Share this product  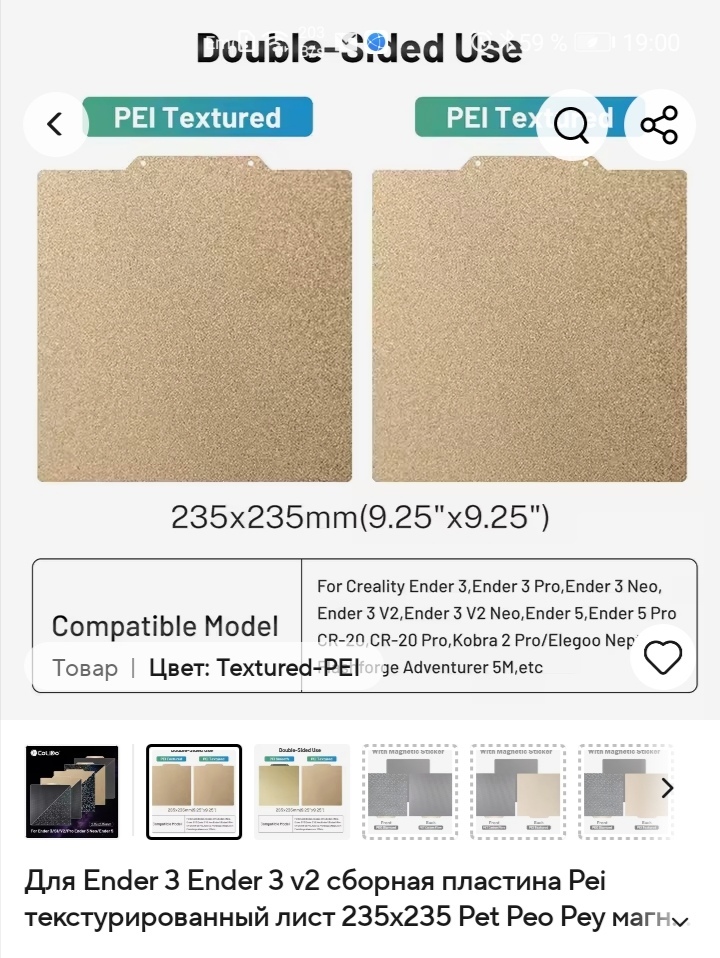(659, 125)
